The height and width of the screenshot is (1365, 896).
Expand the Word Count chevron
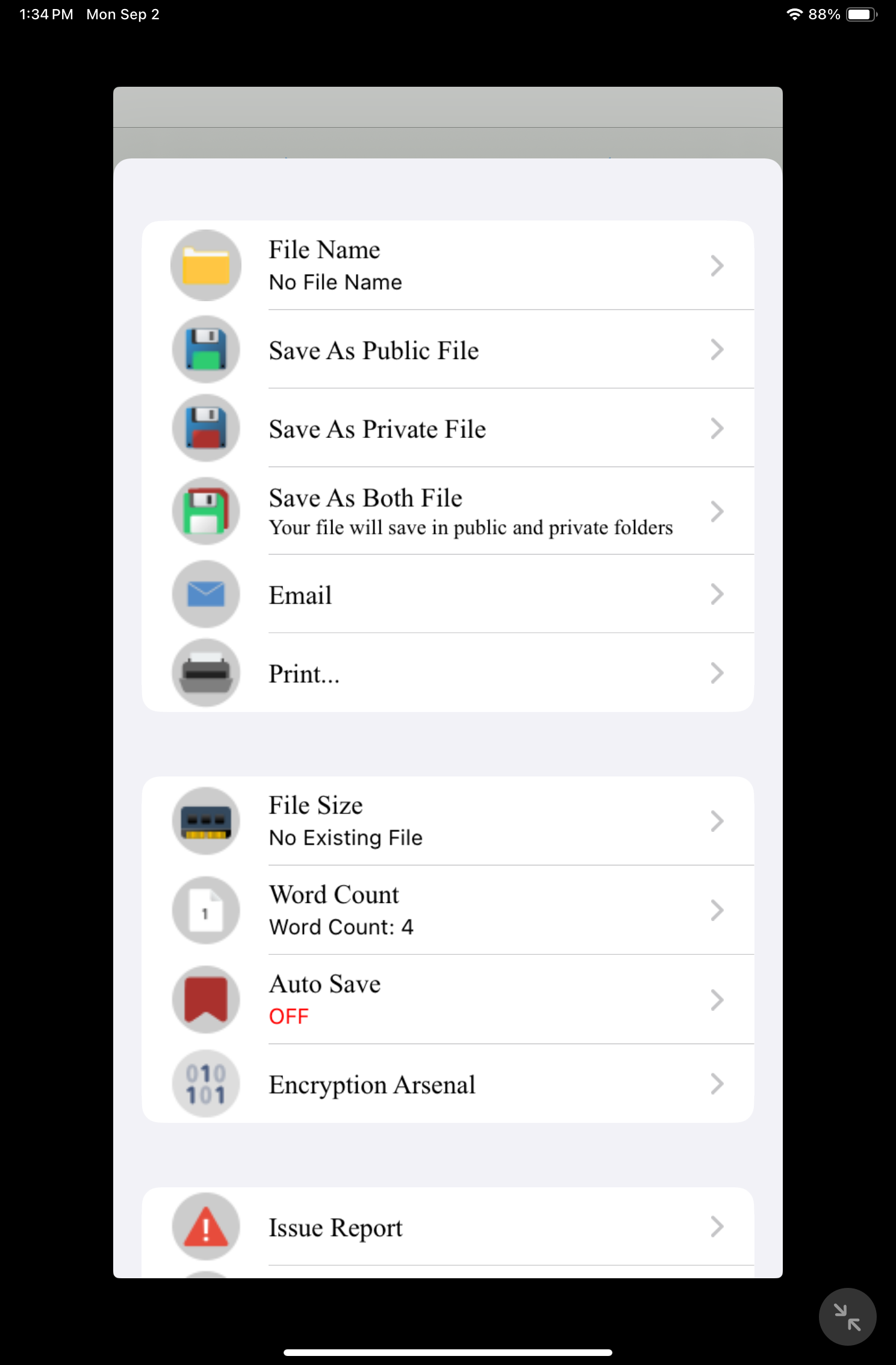pyautogui.click(x=717, y=910)
